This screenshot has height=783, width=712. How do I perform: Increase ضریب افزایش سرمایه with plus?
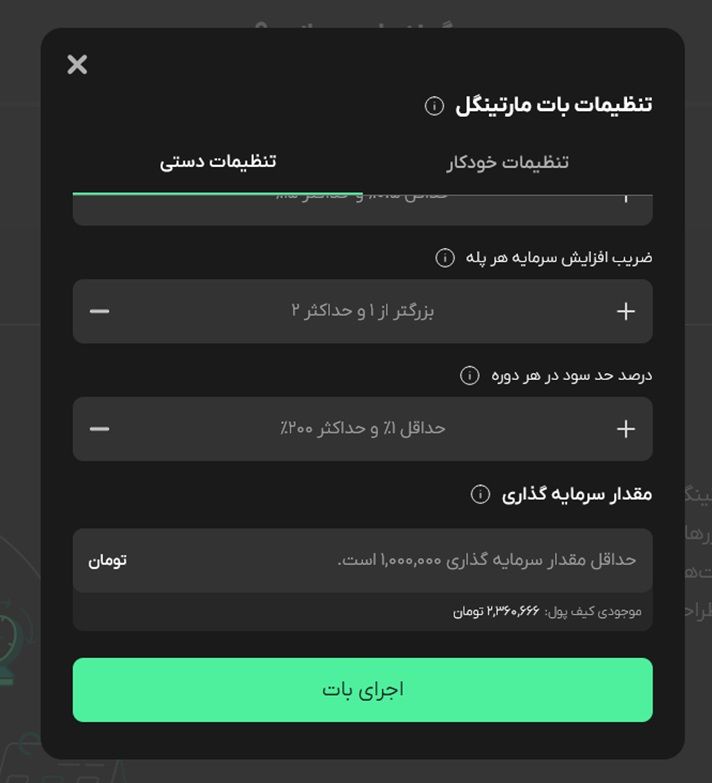point(626,311)
